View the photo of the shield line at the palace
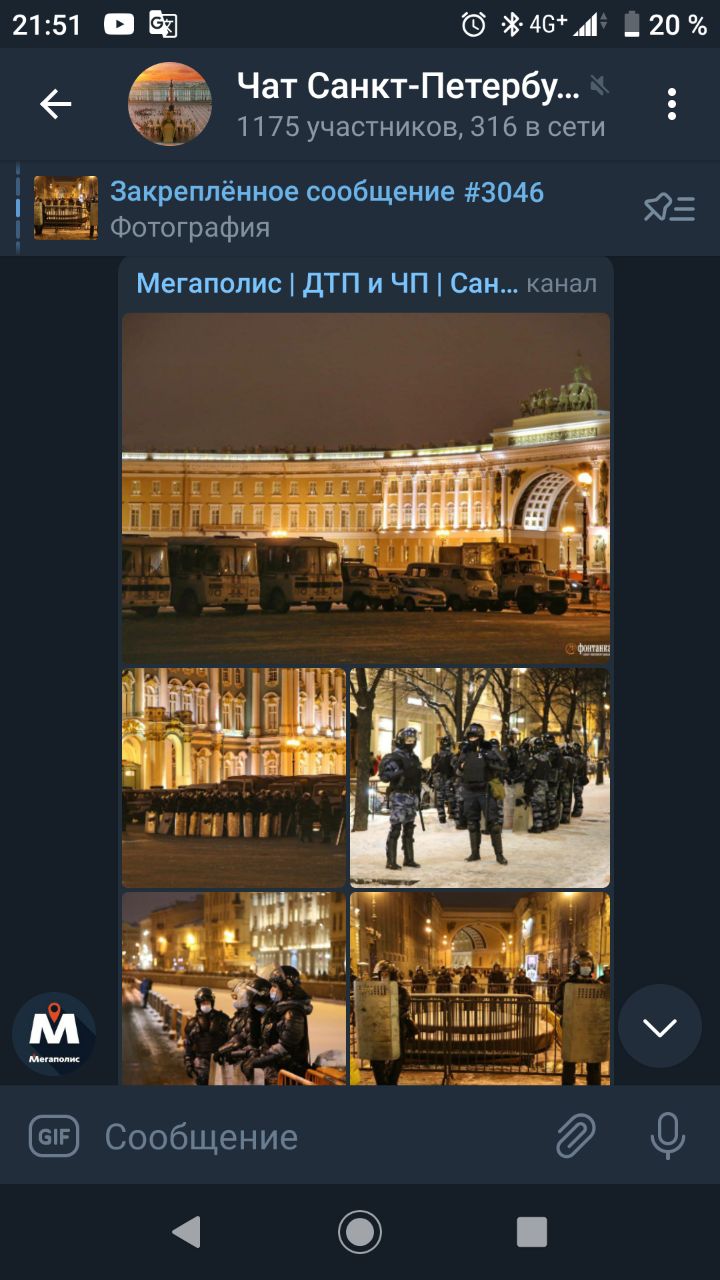This screenshot has width=720, height=1280. coord(234,777)
